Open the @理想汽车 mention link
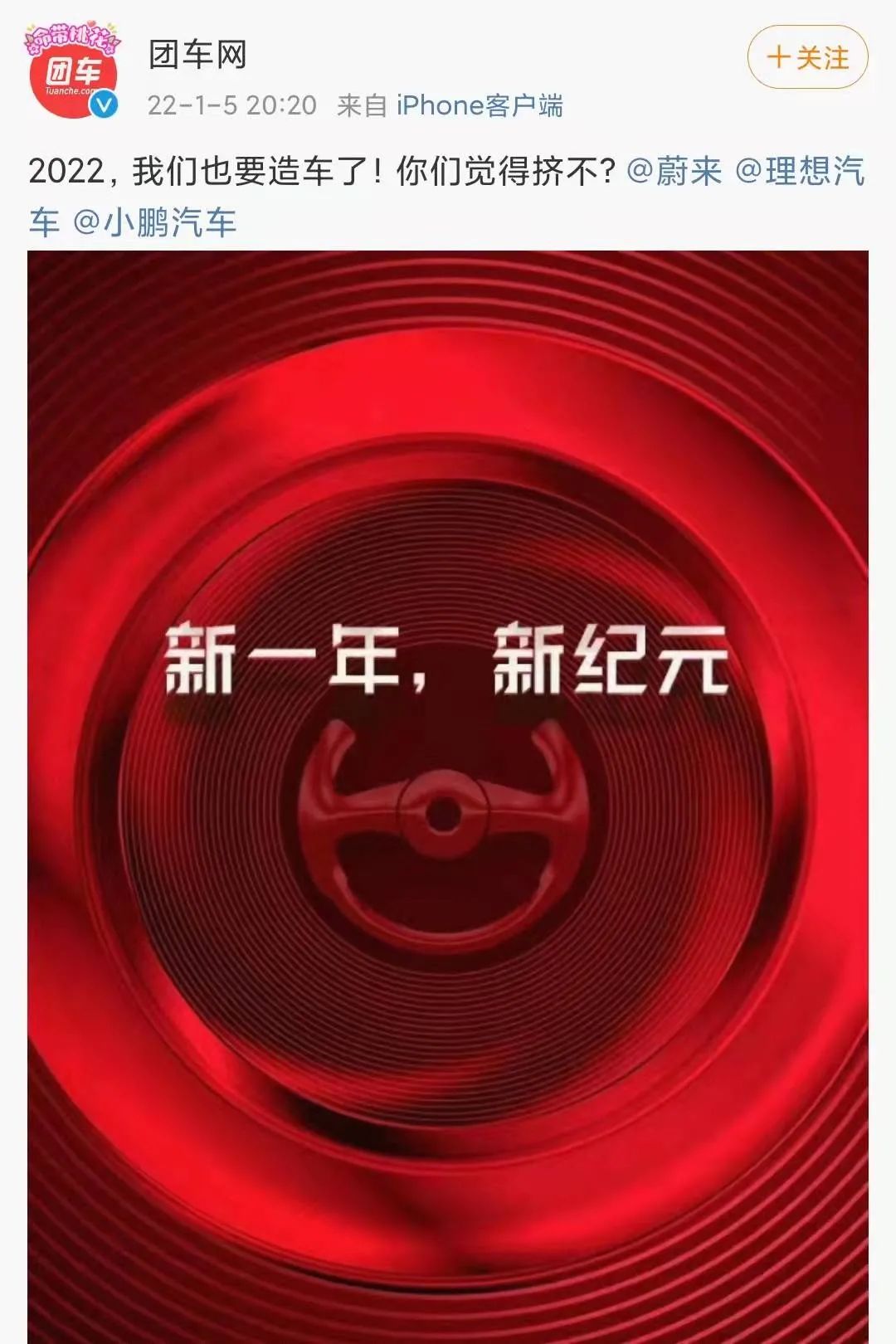 [801, 172]
